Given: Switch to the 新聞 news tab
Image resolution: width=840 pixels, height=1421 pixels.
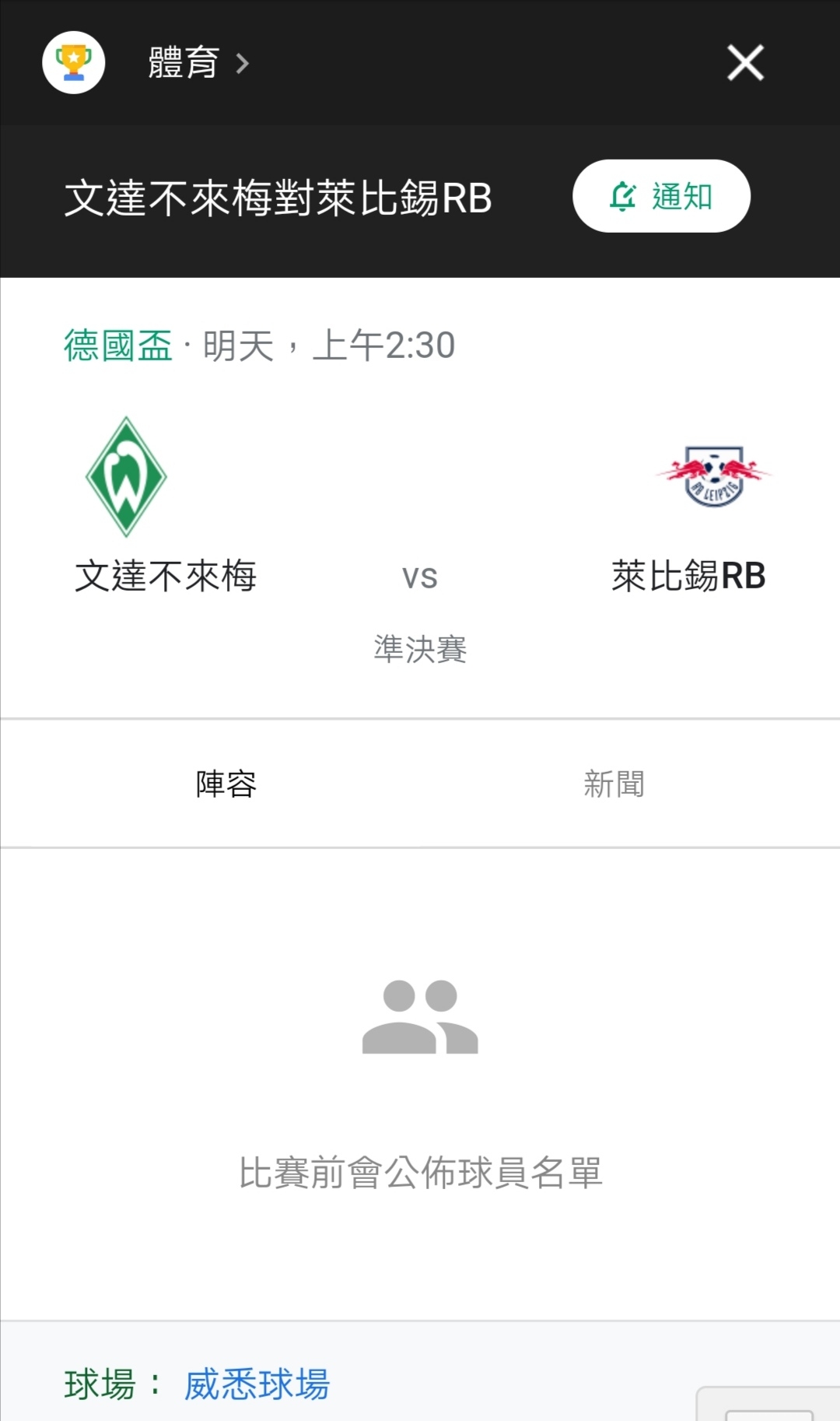Looking at the screenshot, I should [614, 784].
